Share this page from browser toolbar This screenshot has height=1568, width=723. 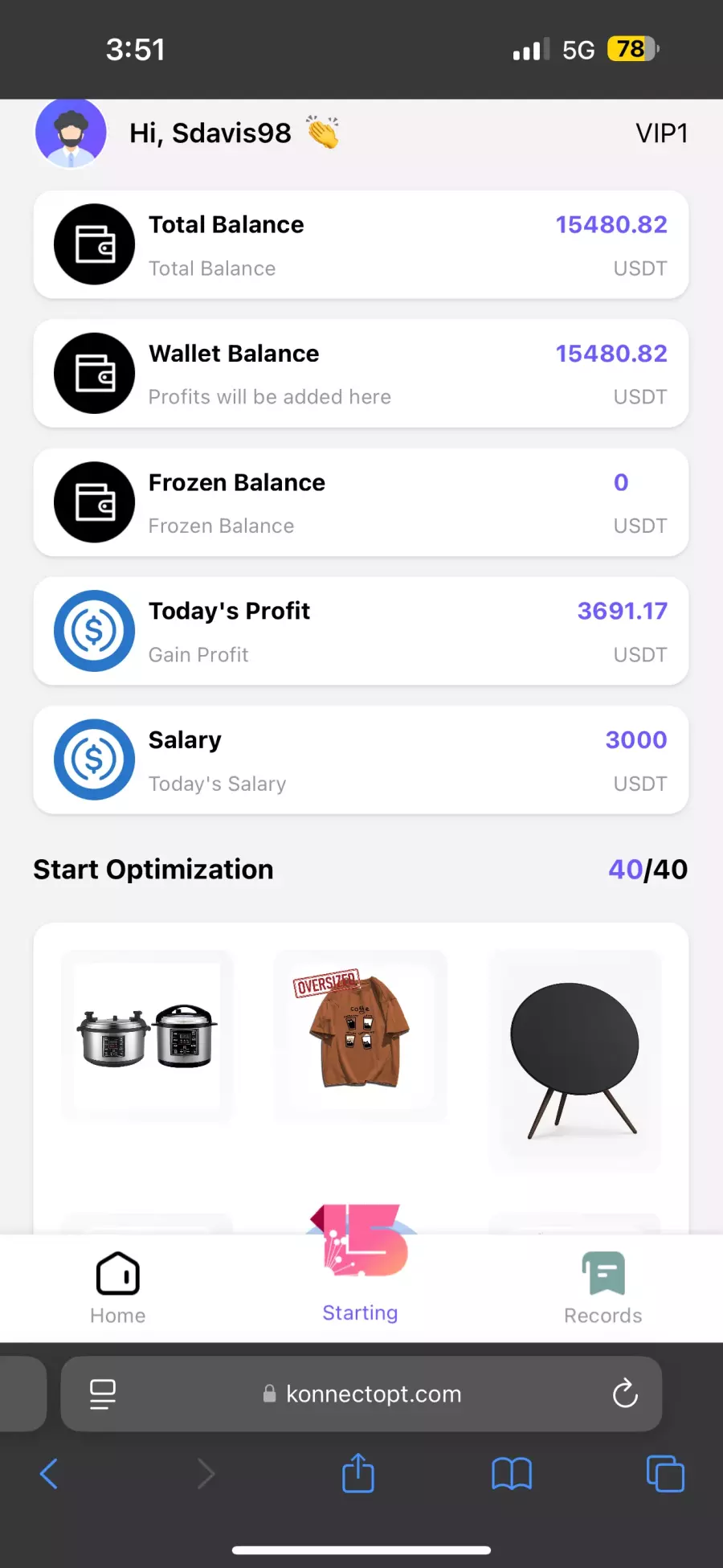(358, 1473)
